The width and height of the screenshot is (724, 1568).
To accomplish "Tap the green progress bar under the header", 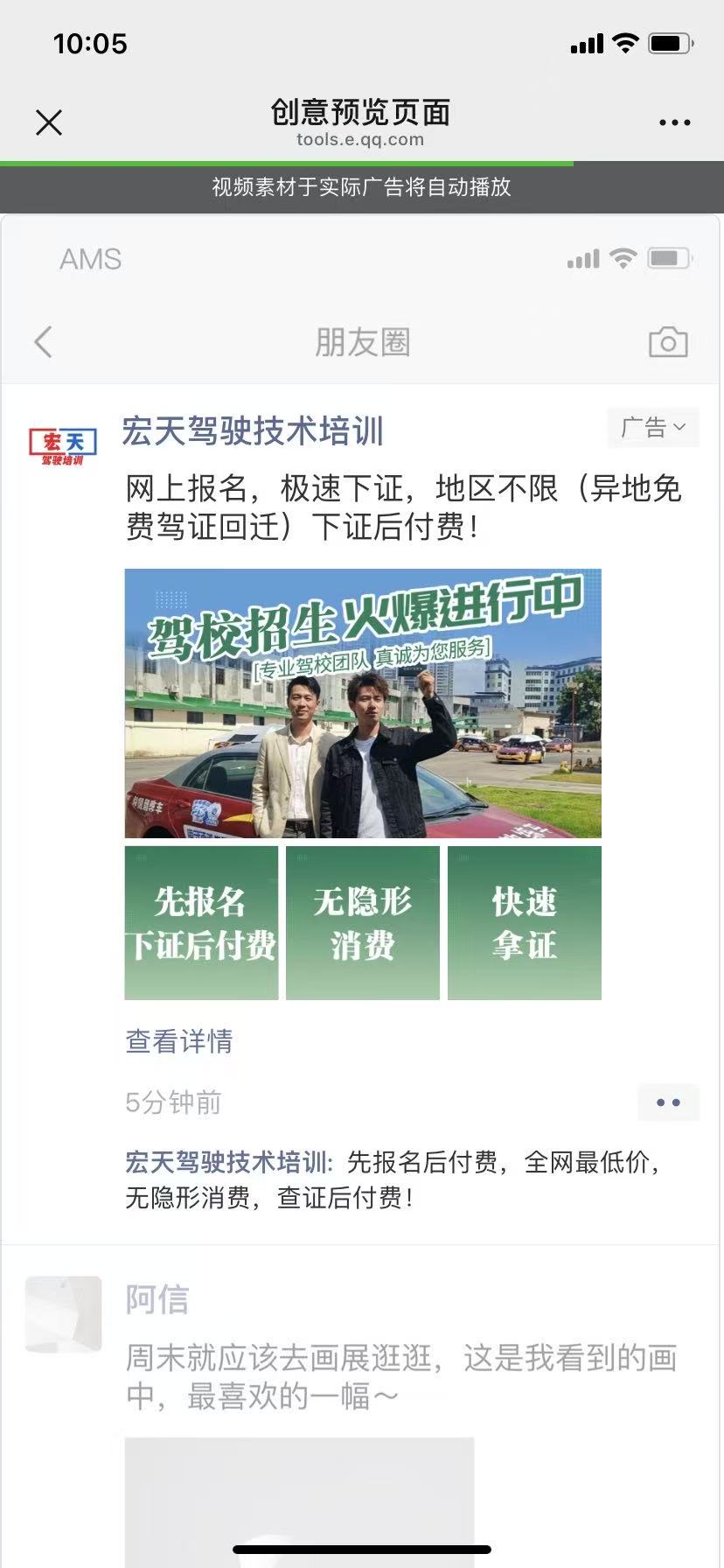I will pos(287,163).
